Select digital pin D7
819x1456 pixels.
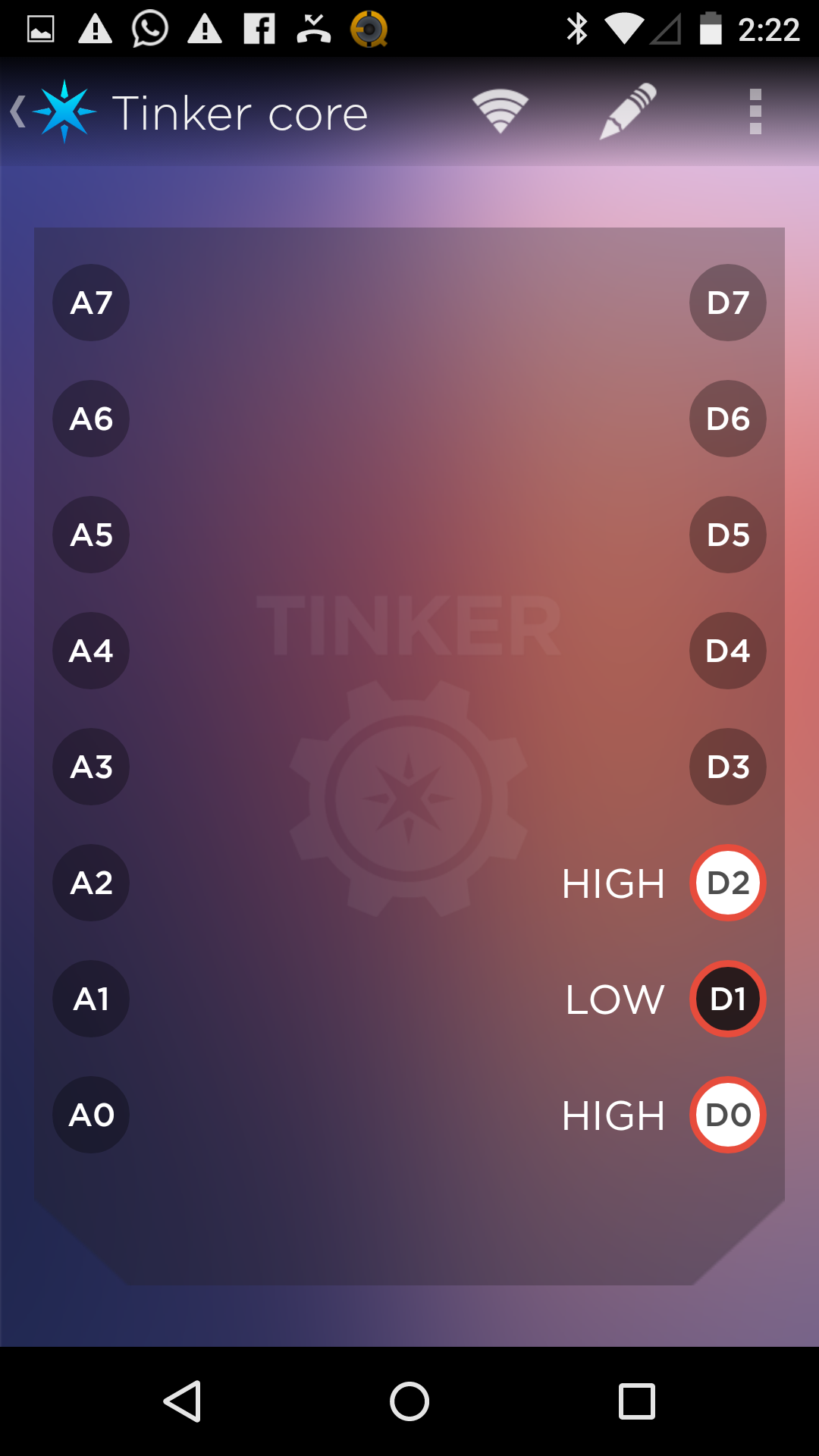pos(727,303)
